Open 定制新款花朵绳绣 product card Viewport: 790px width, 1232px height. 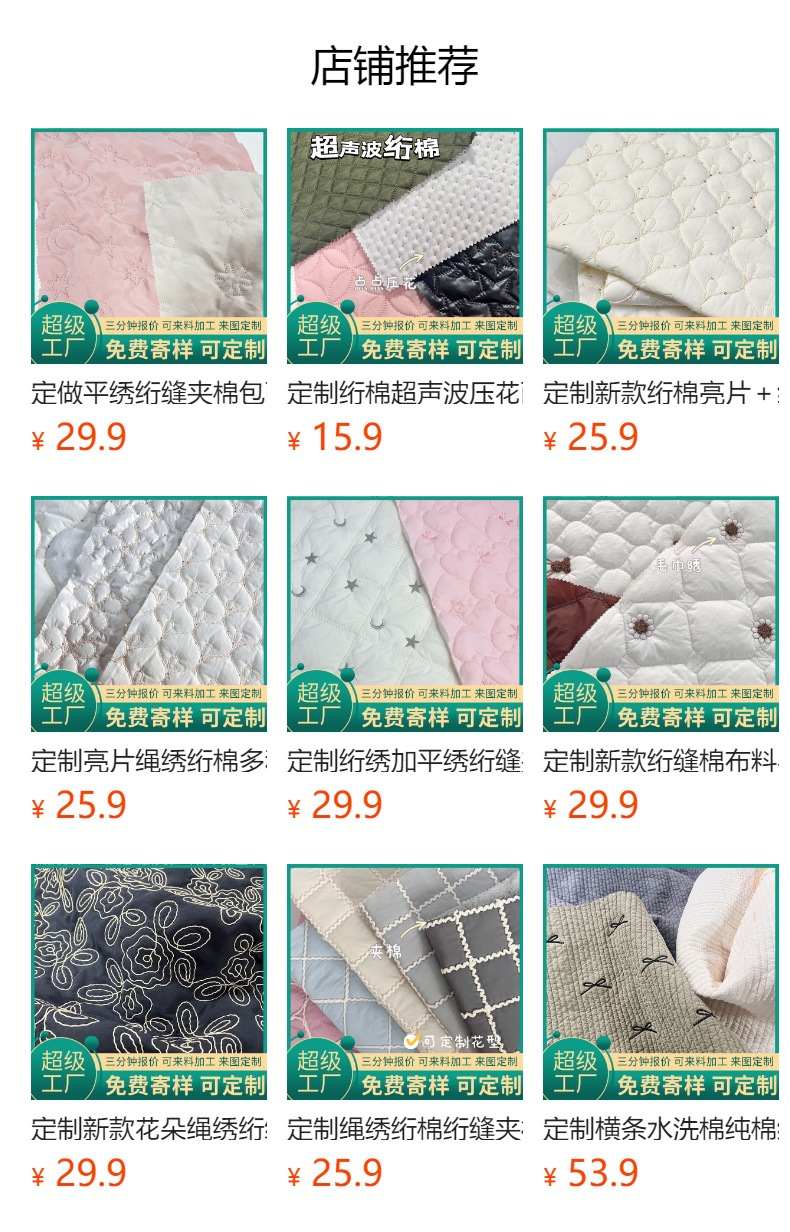(149, 982)
